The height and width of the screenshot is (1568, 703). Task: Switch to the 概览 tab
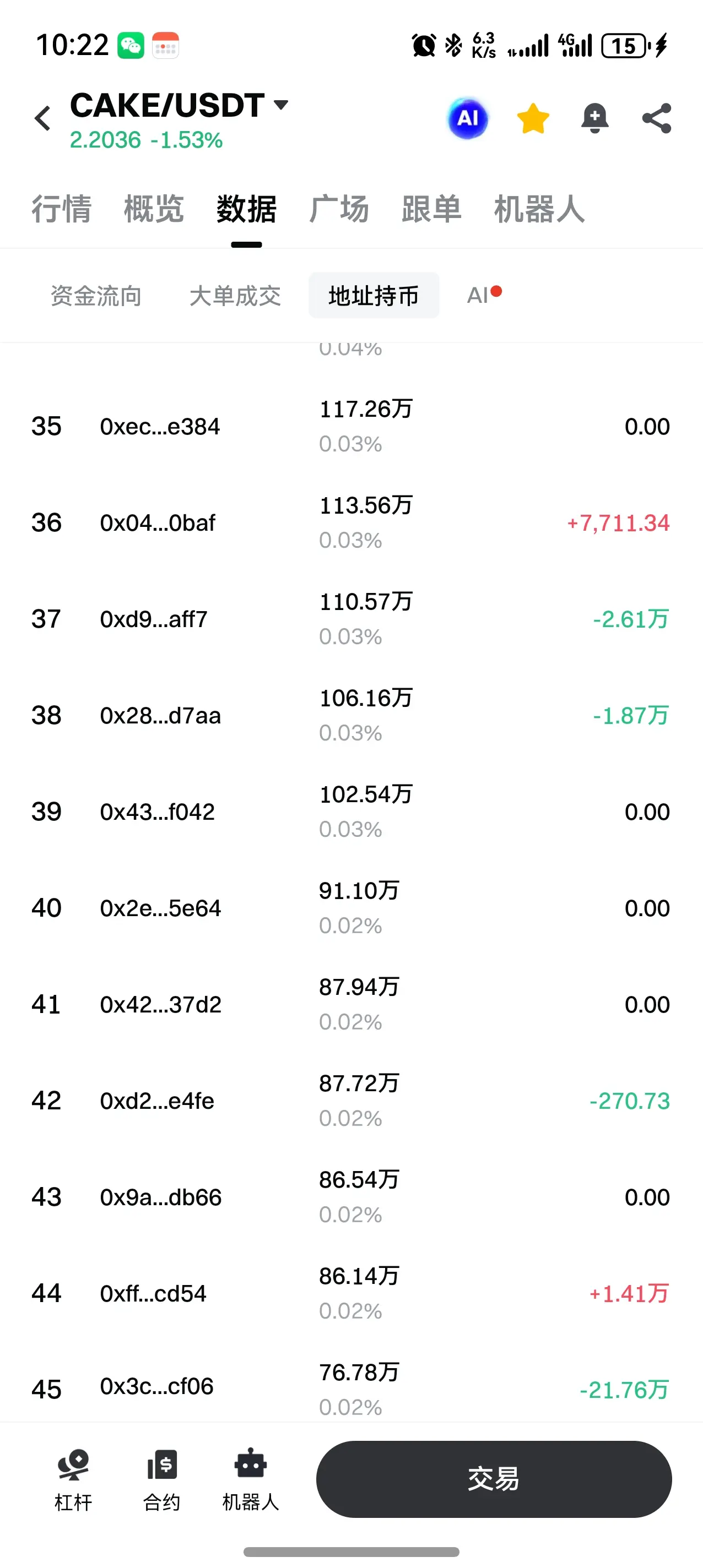pos(154,209)
